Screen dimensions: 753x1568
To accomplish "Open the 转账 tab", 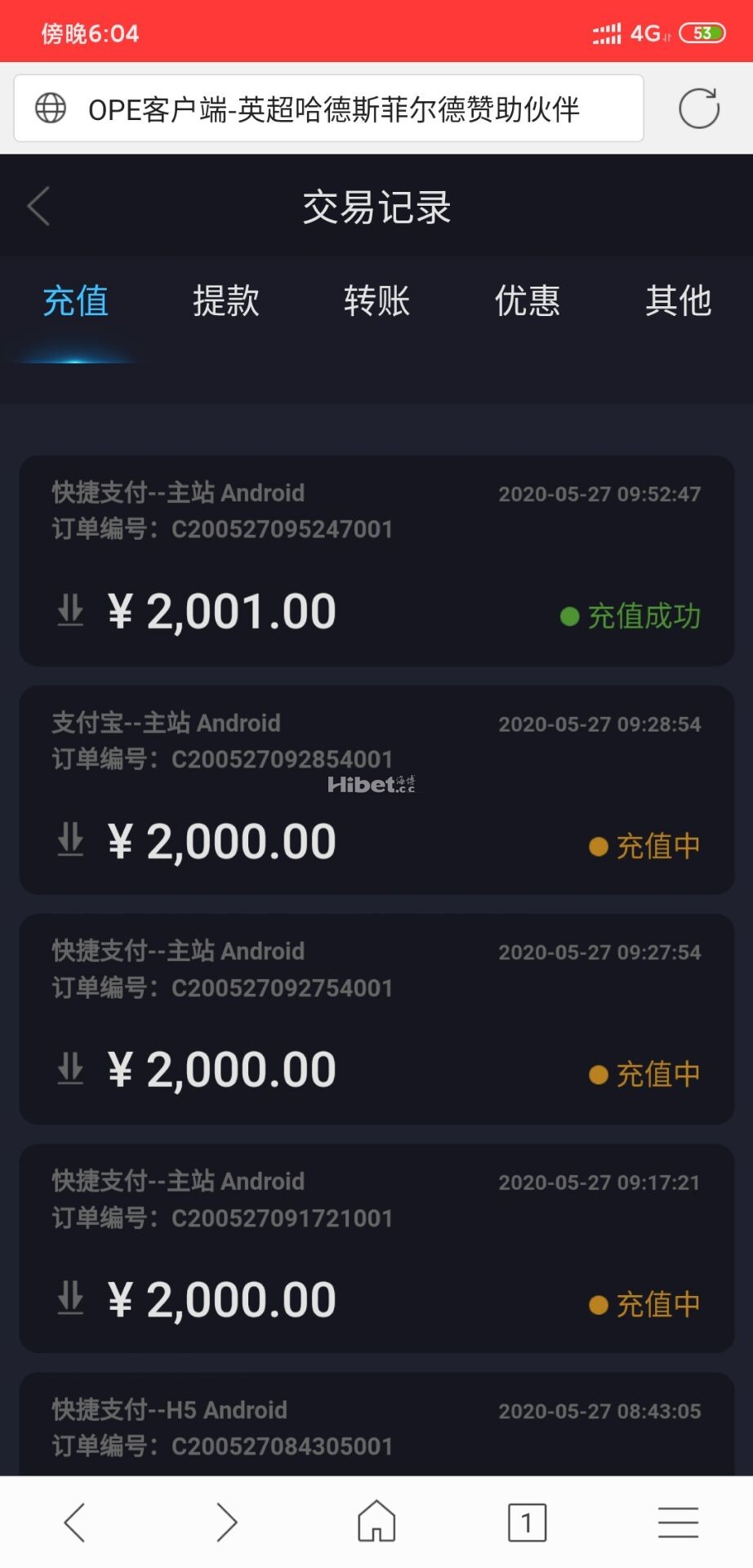I will pos(376,301).
